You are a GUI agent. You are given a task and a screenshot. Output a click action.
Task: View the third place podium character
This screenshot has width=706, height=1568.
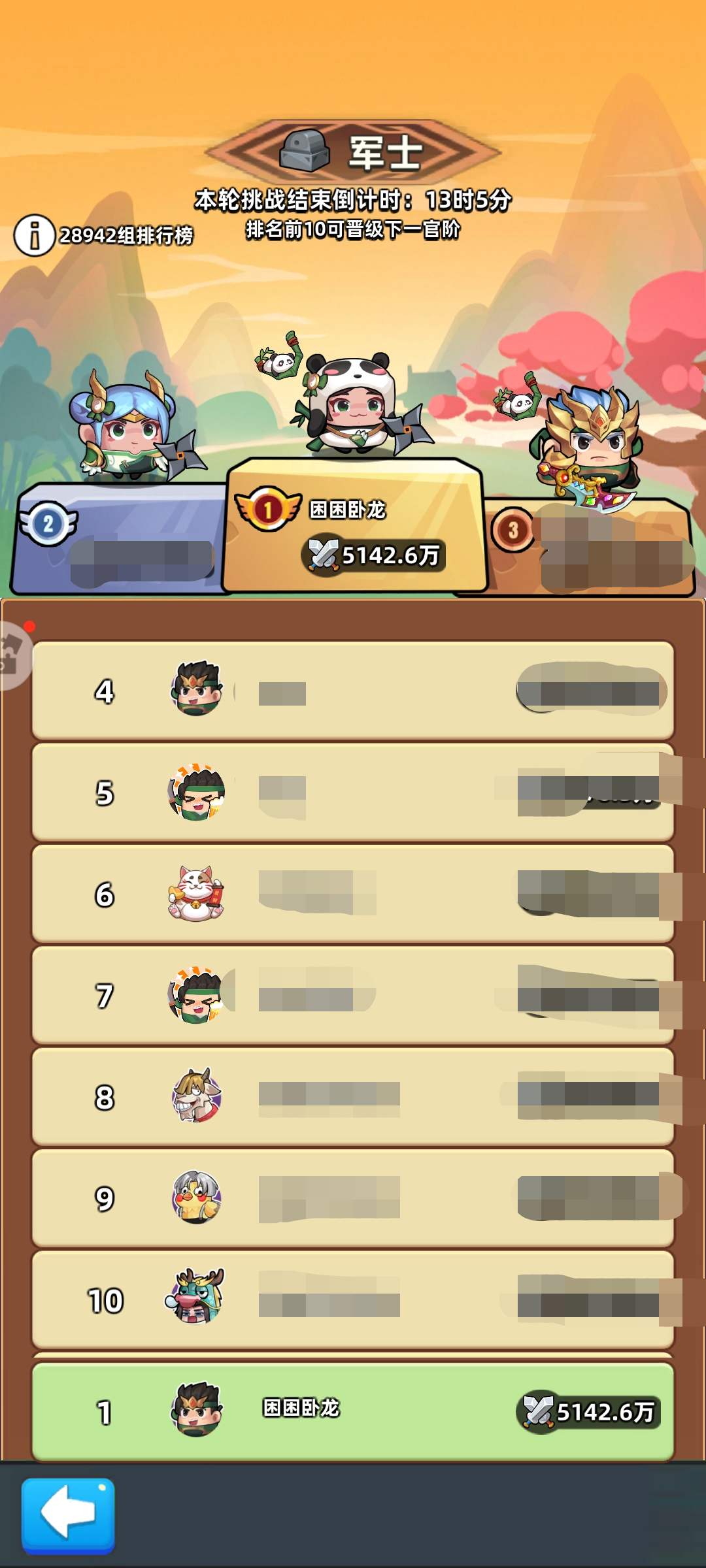(x=585, y=444)
